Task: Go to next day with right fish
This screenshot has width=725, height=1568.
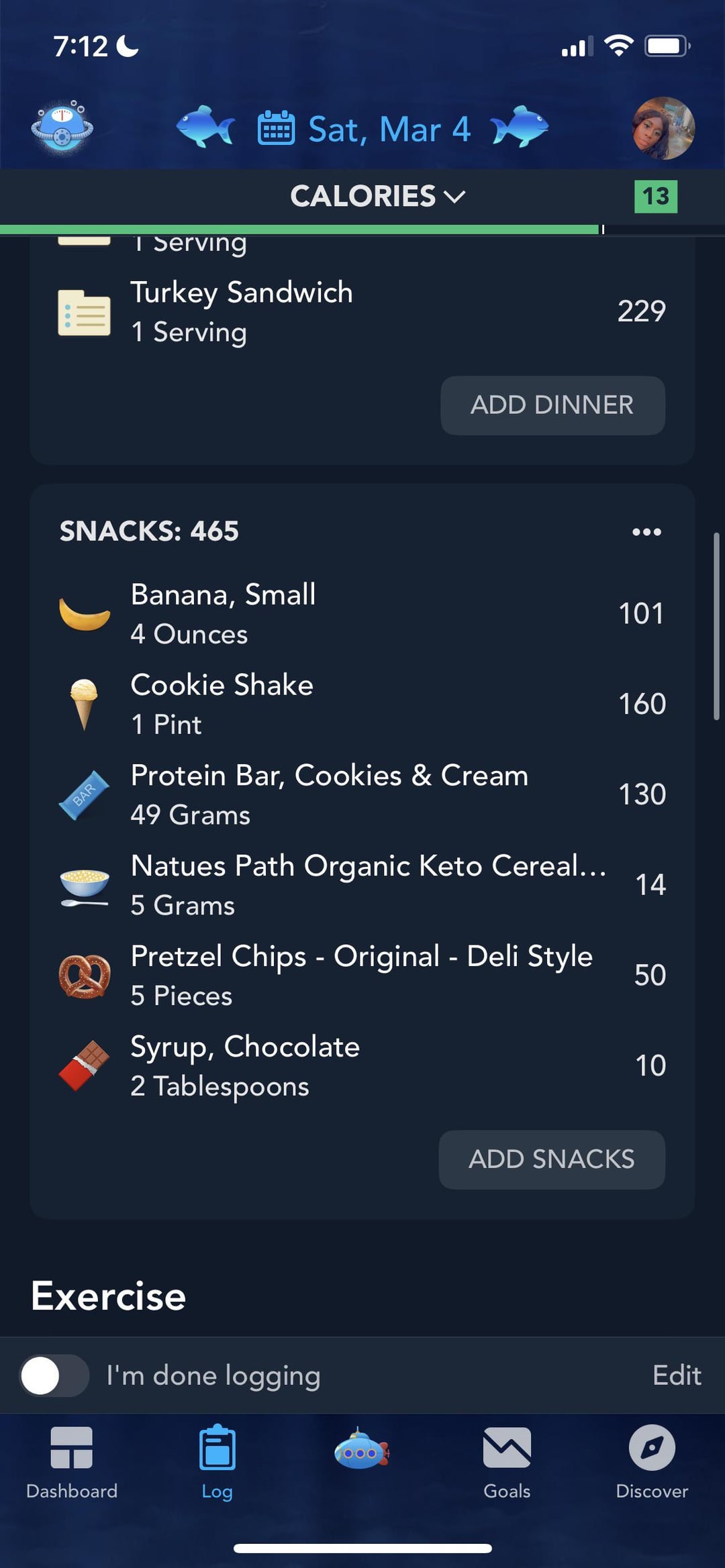Action: tap(520, 127)
